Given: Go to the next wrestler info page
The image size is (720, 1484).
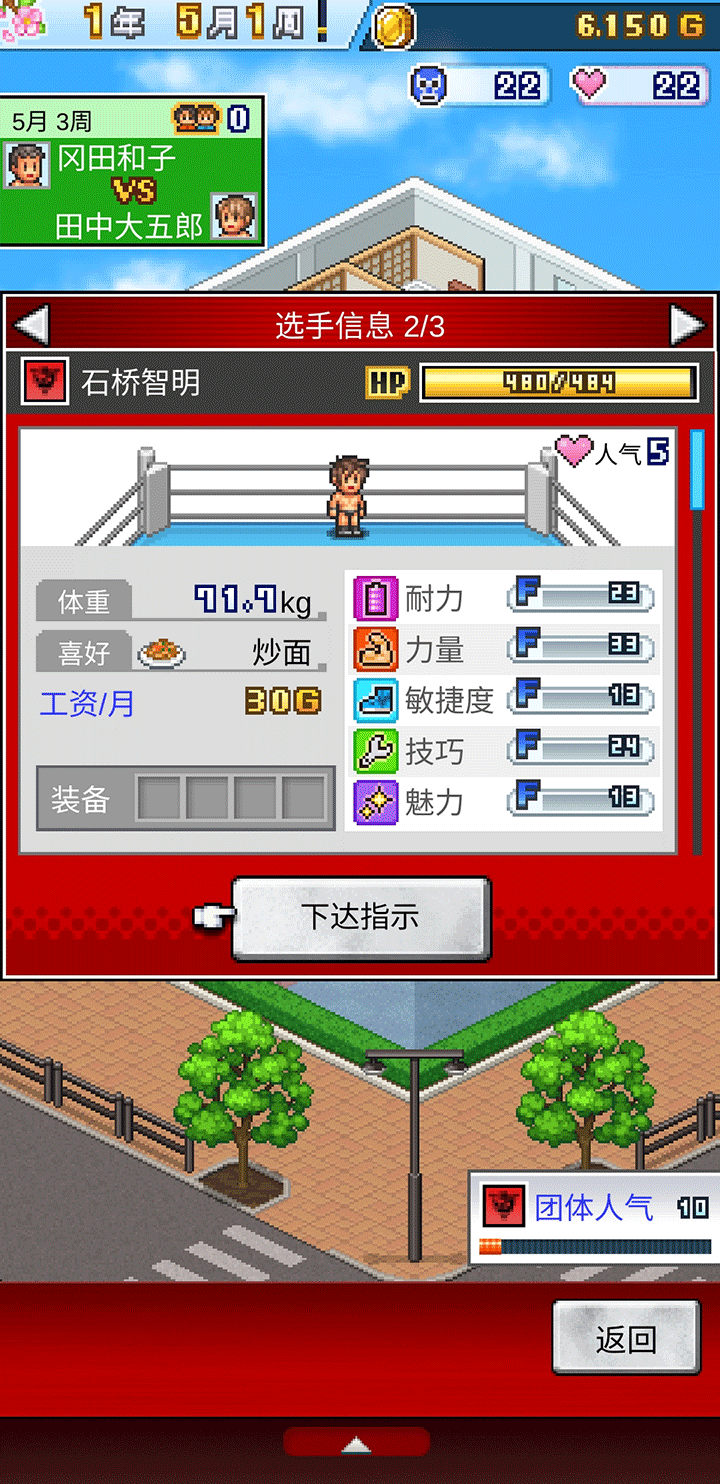Looking at the screenshot, I should (x=687, y=325).
